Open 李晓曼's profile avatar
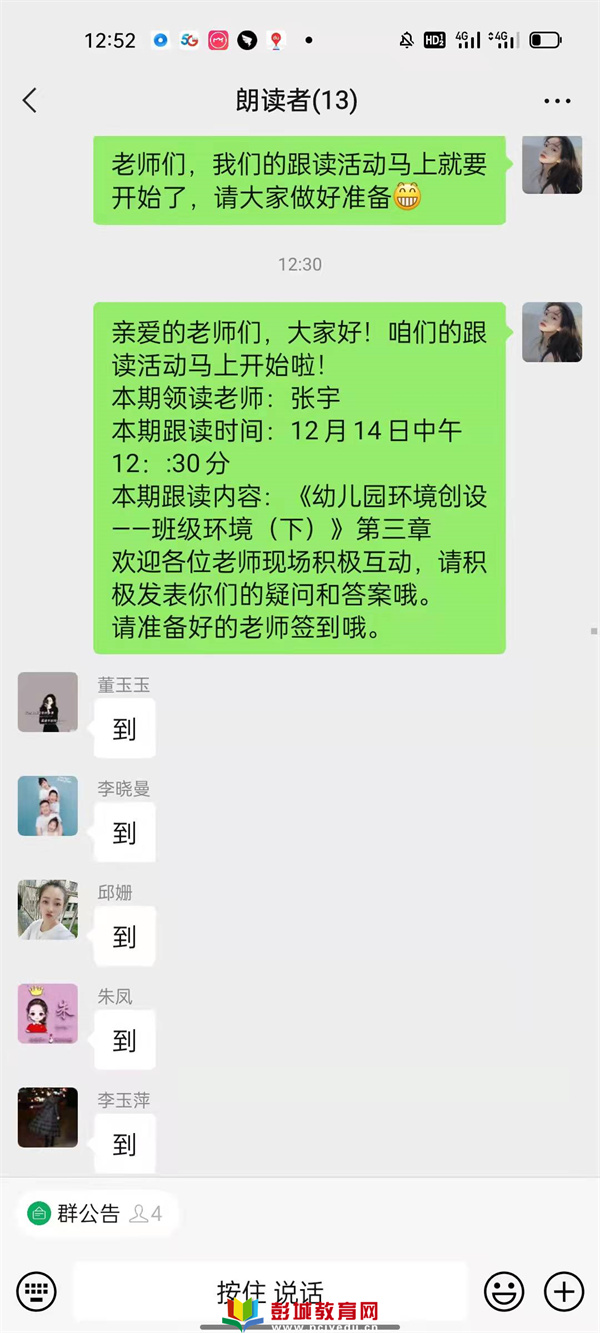The width and height of the screenshot is (600, 1333). [x=48, y=806]
